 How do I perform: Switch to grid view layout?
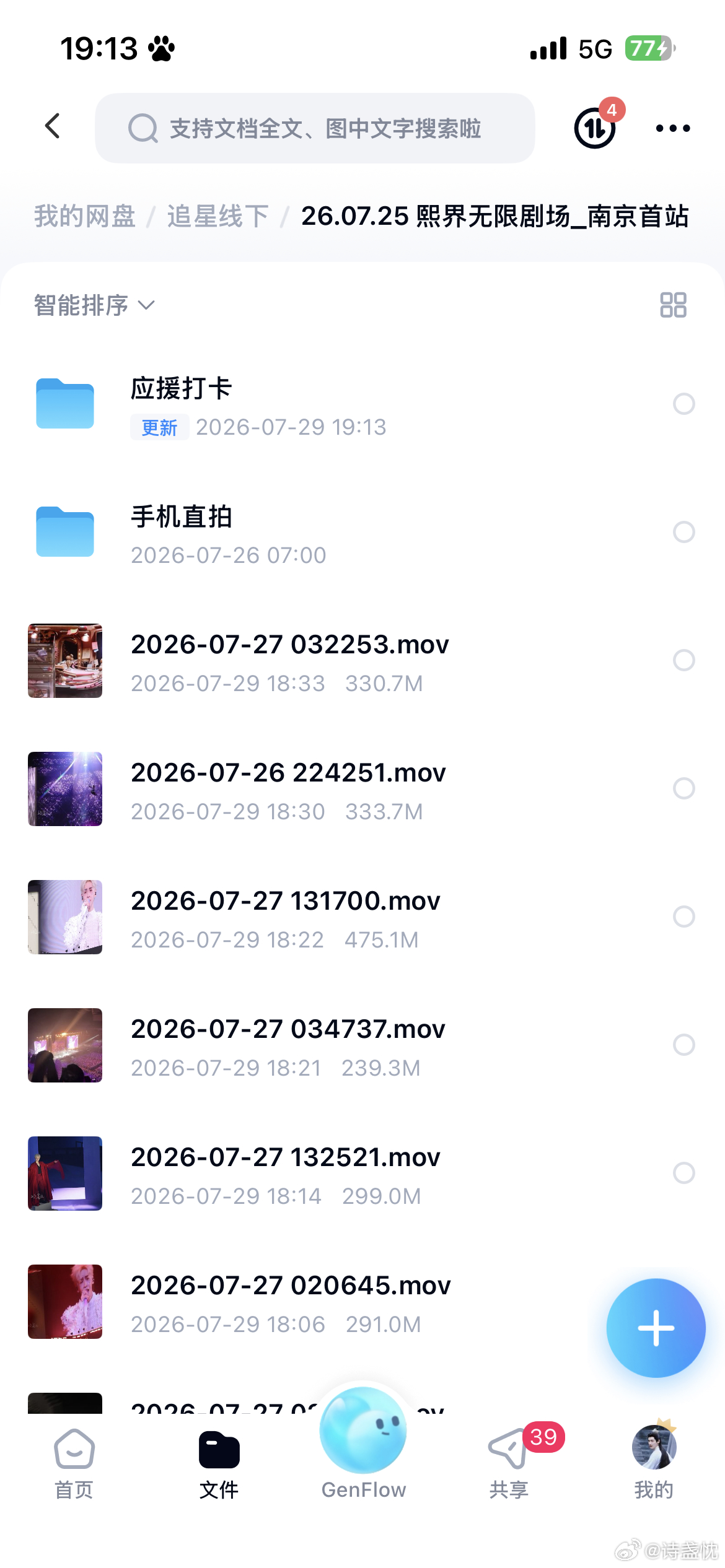click(x=673, y=305)
